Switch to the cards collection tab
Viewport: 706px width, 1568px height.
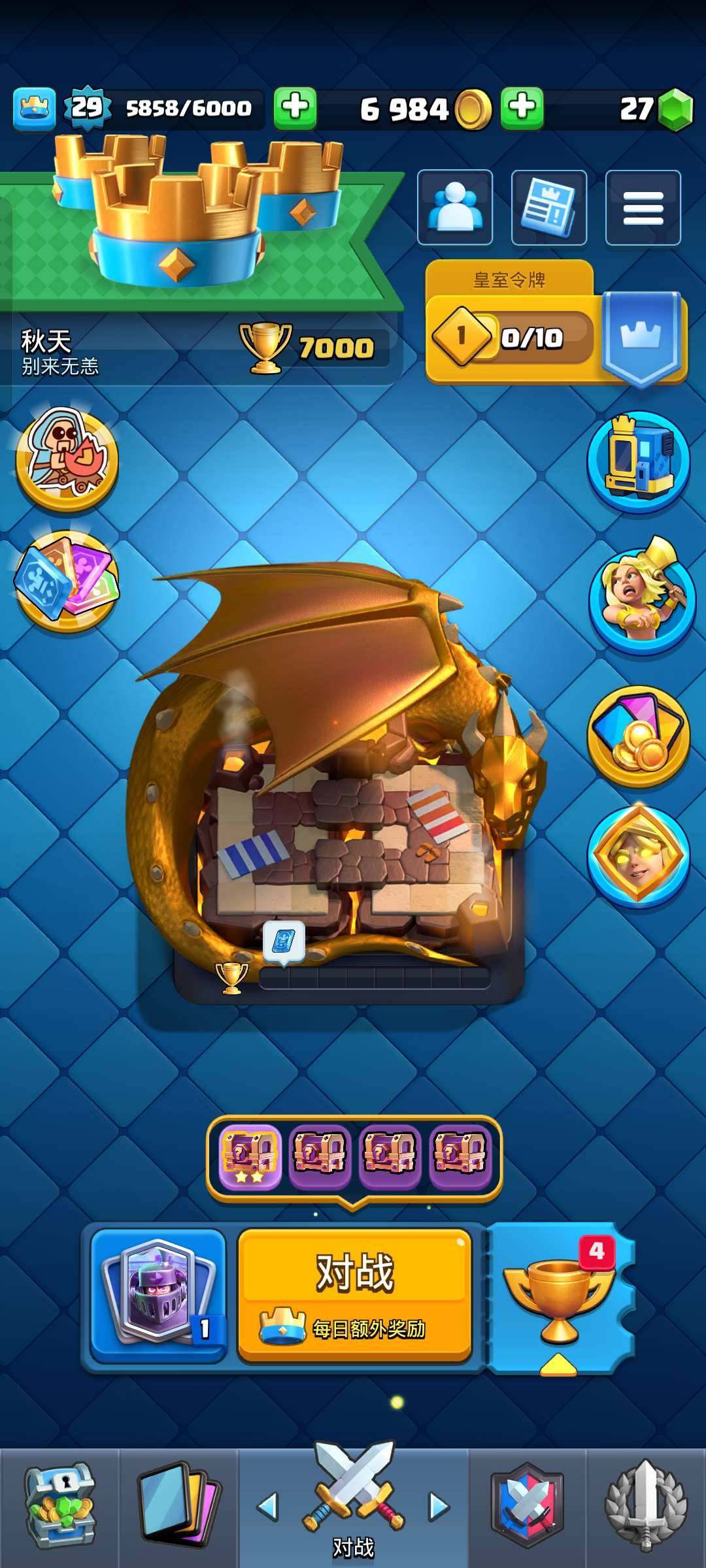178,1506
